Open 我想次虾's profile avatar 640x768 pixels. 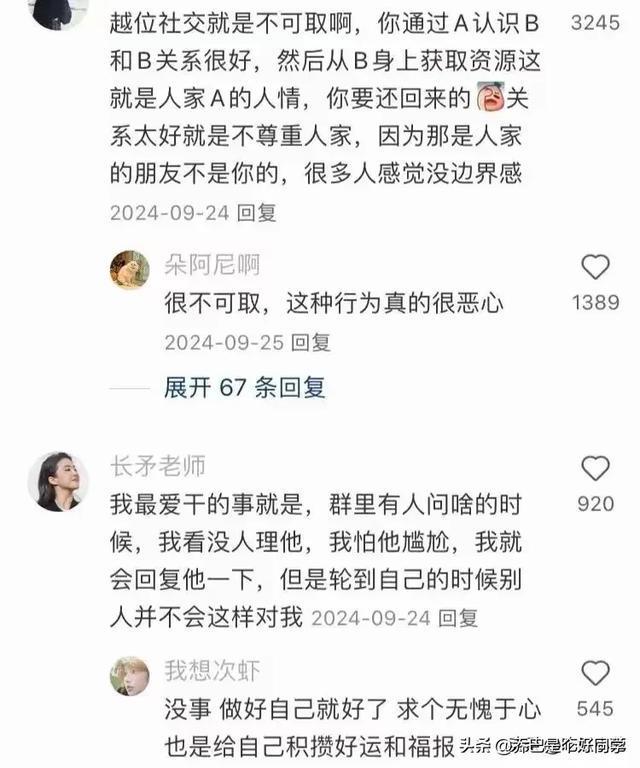(x=130, y=677)
